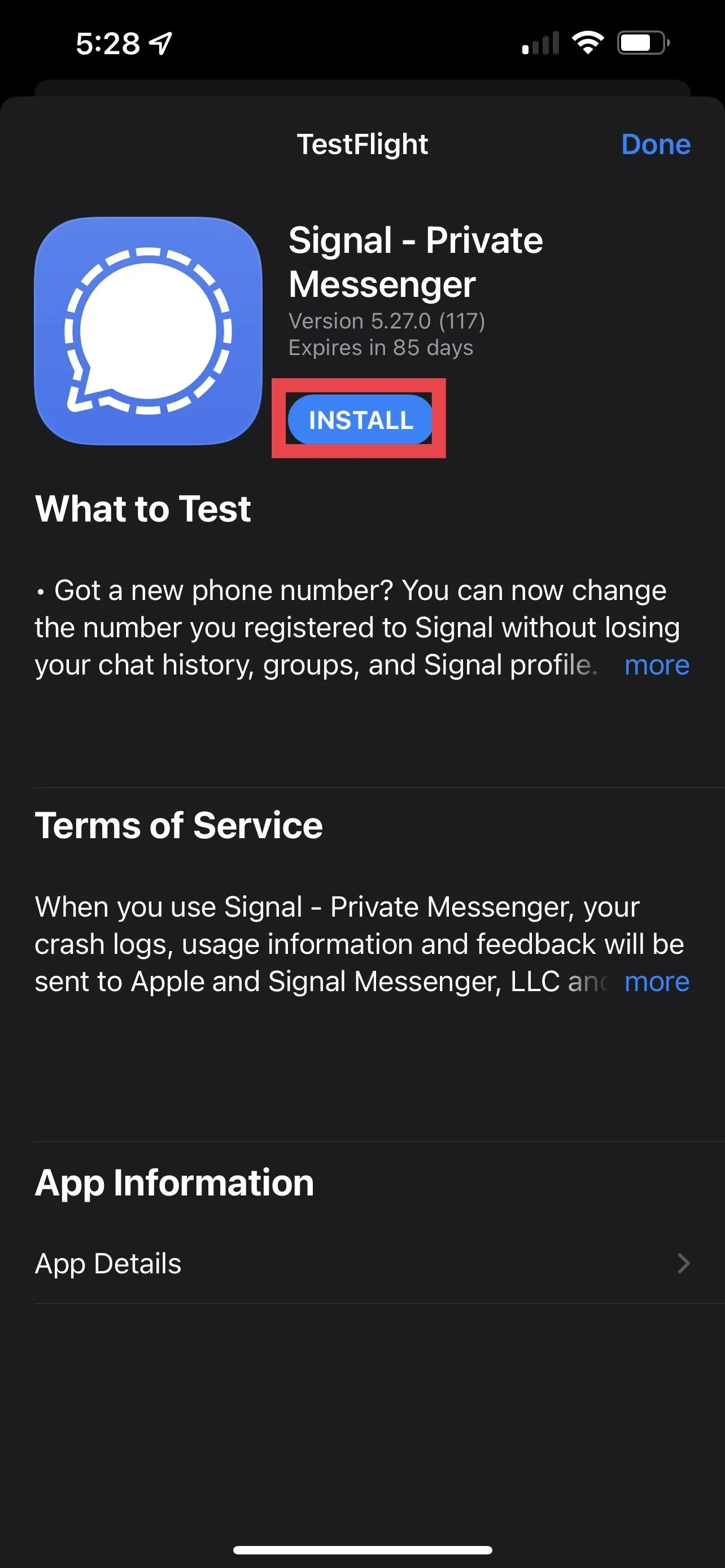
Task: Expand more under Terms of Service
Action: [x=657, y=981]
